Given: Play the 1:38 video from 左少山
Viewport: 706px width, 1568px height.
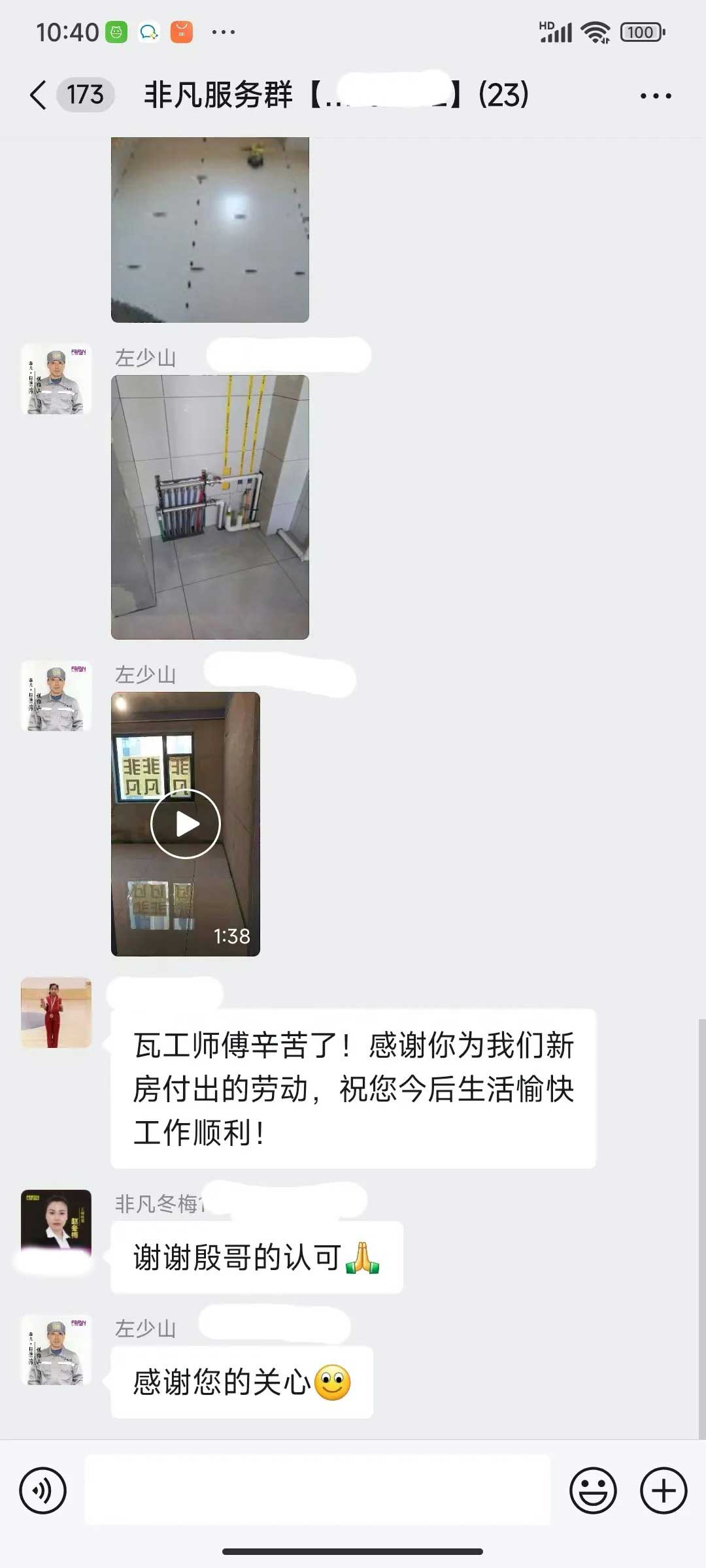Looking at the screenshot, I should (186, 824).
